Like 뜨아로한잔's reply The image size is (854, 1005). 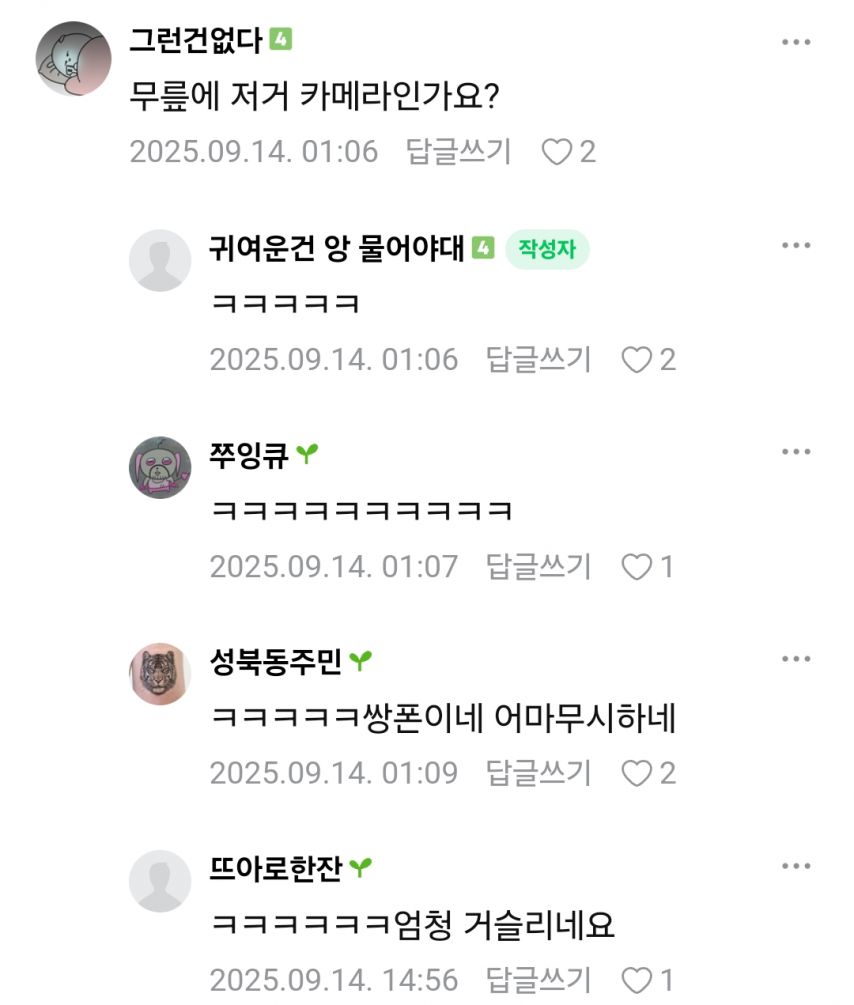(x=638, y=980)
